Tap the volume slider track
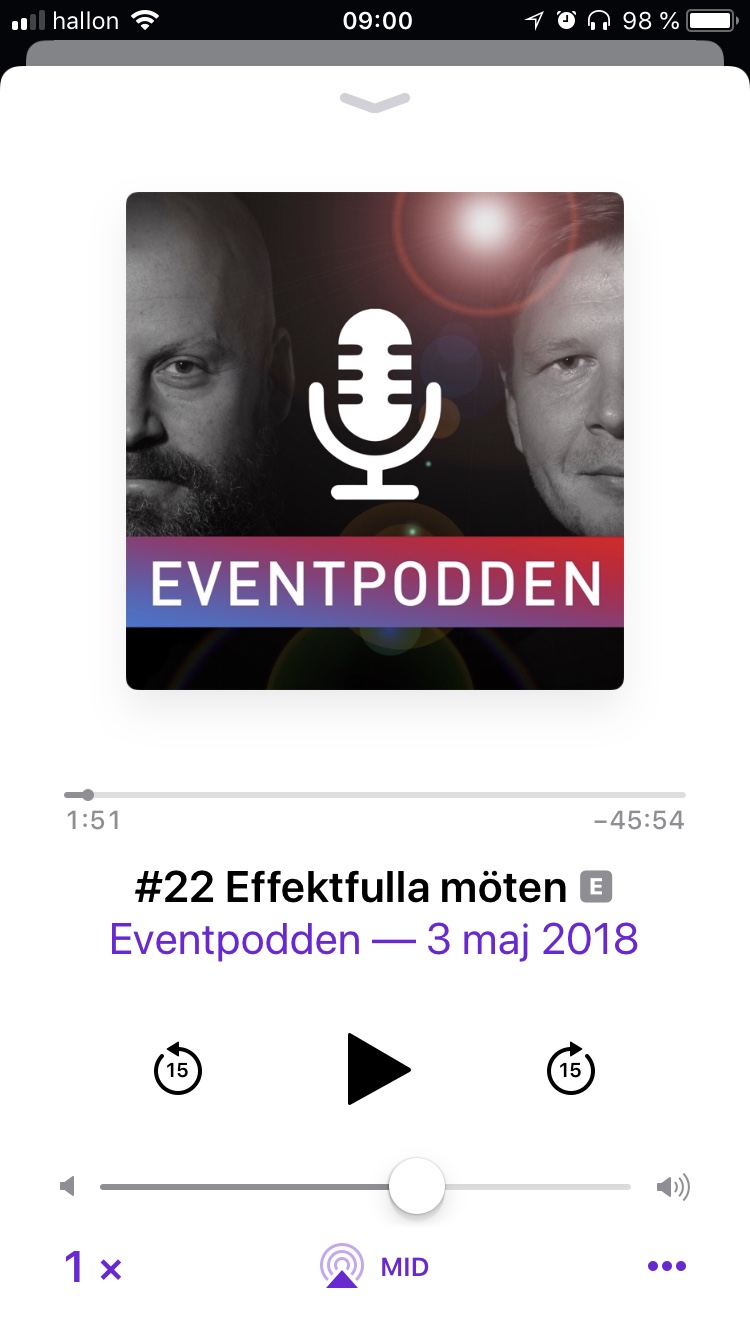The image size is (750, 1334). [x=365, y=1187]
